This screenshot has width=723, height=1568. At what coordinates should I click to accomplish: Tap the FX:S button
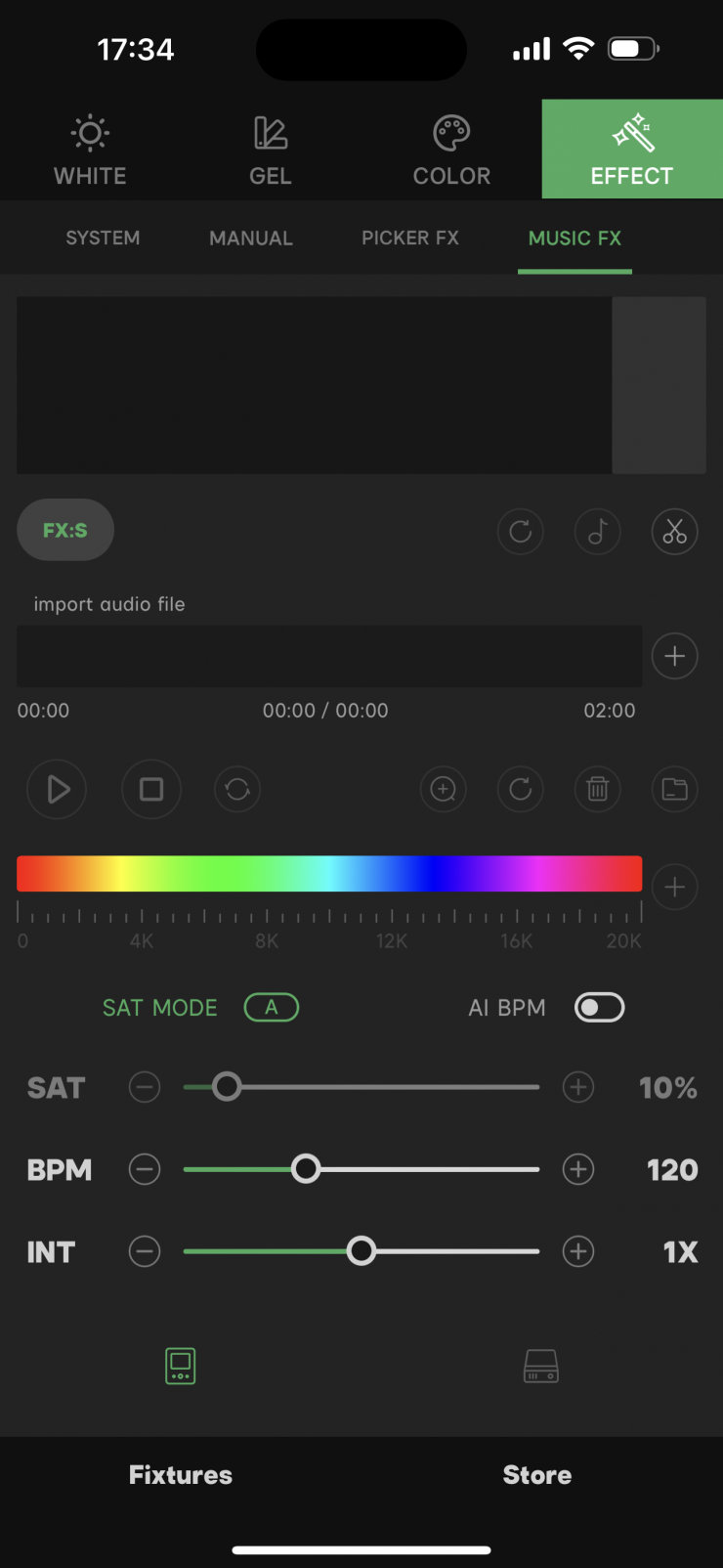coord(65,531)
